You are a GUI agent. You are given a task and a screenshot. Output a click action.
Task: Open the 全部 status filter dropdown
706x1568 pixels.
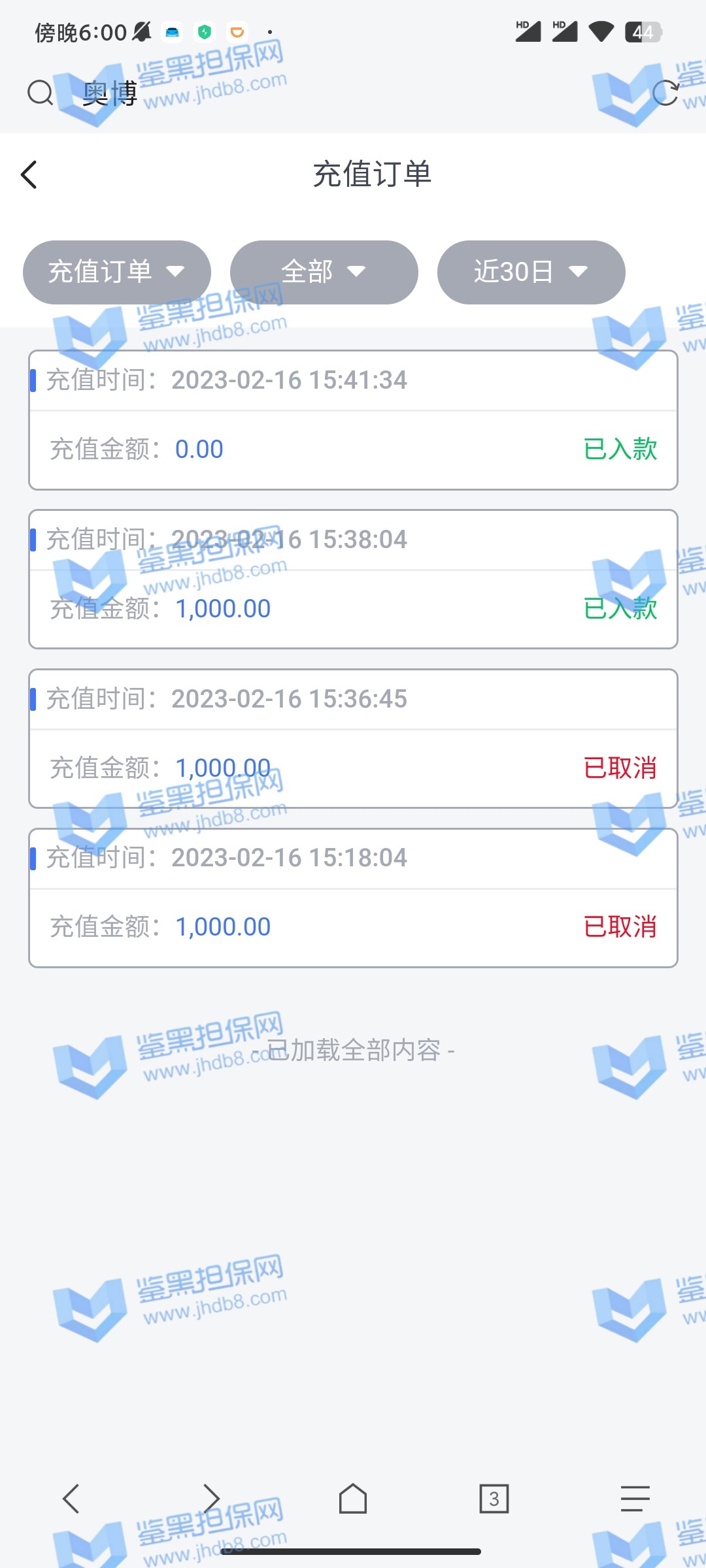pos(324,272)
